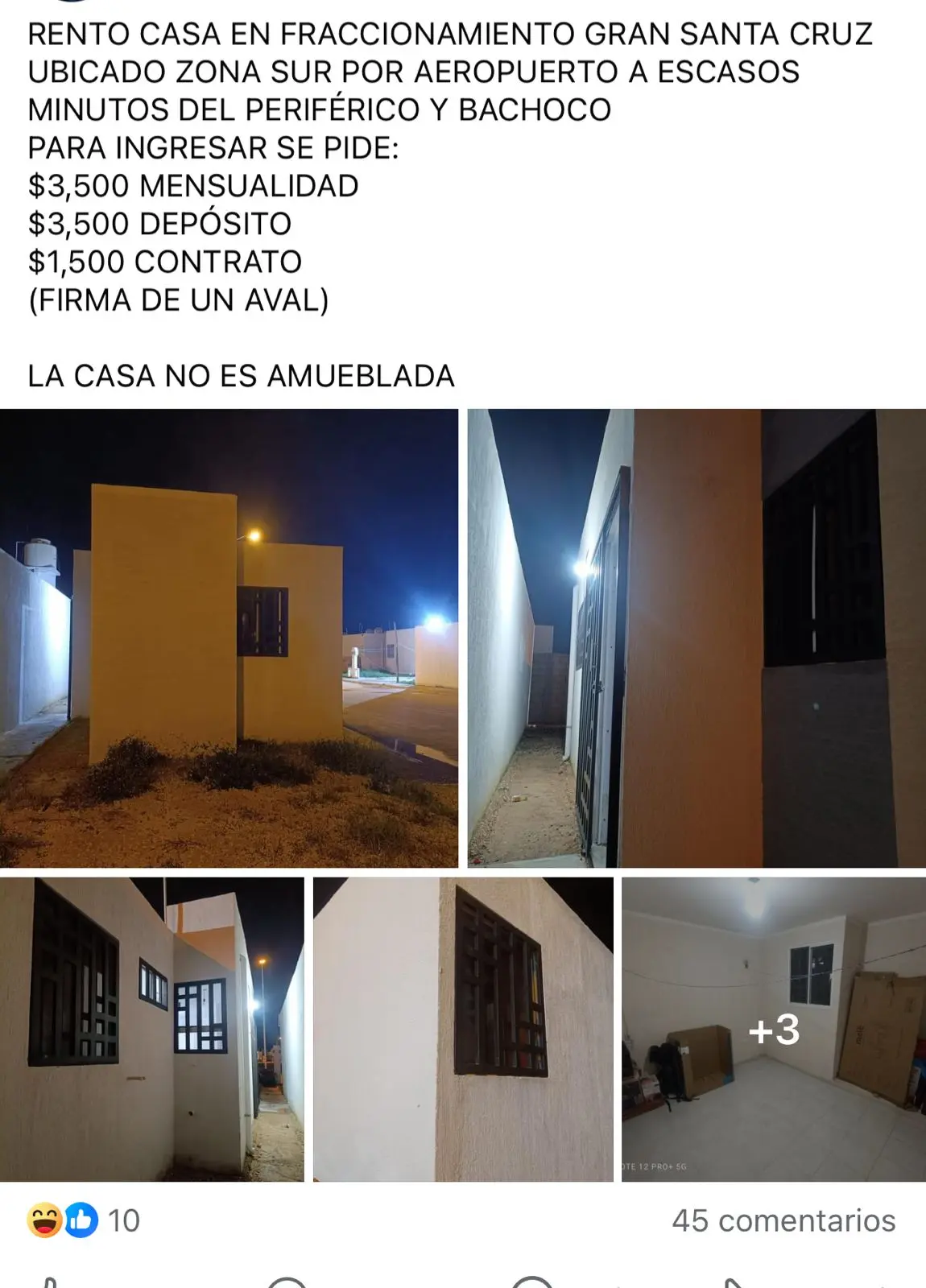
Task: Open the 45 comentarios link
Action: pos(783,1220)
